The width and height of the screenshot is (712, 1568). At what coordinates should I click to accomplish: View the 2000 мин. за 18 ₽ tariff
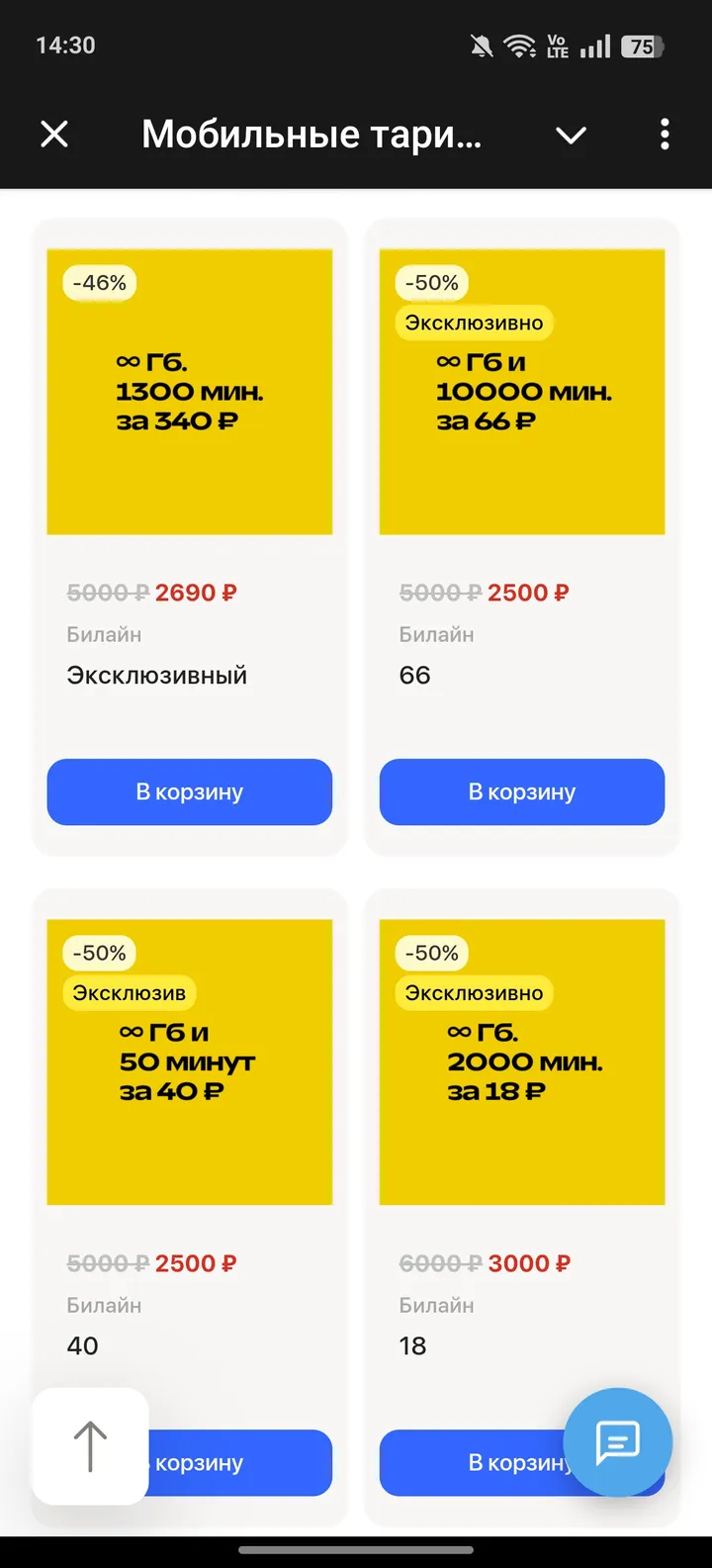pos(521,1061)
